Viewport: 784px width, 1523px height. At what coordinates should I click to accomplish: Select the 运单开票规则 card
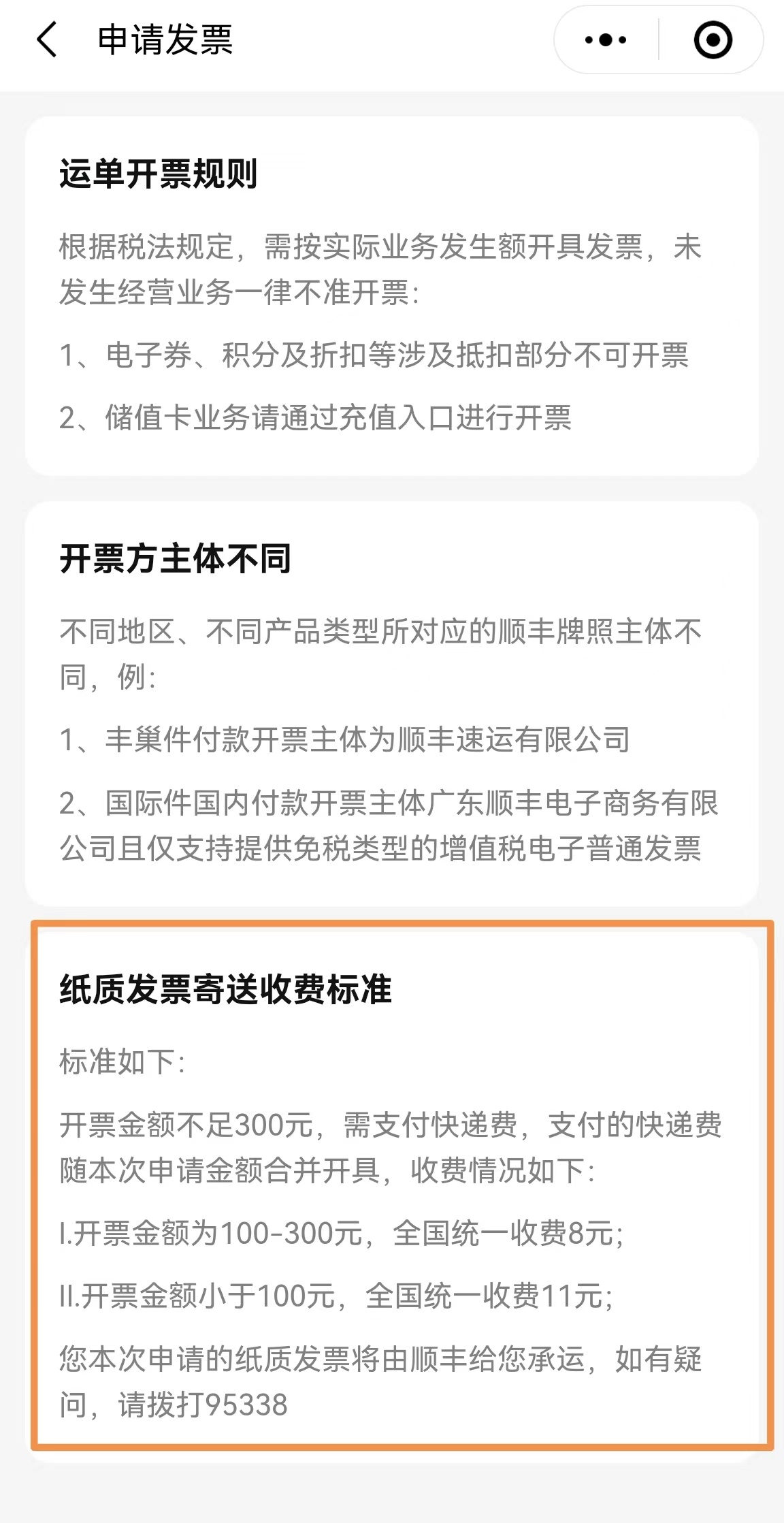[x=392, y=293]
